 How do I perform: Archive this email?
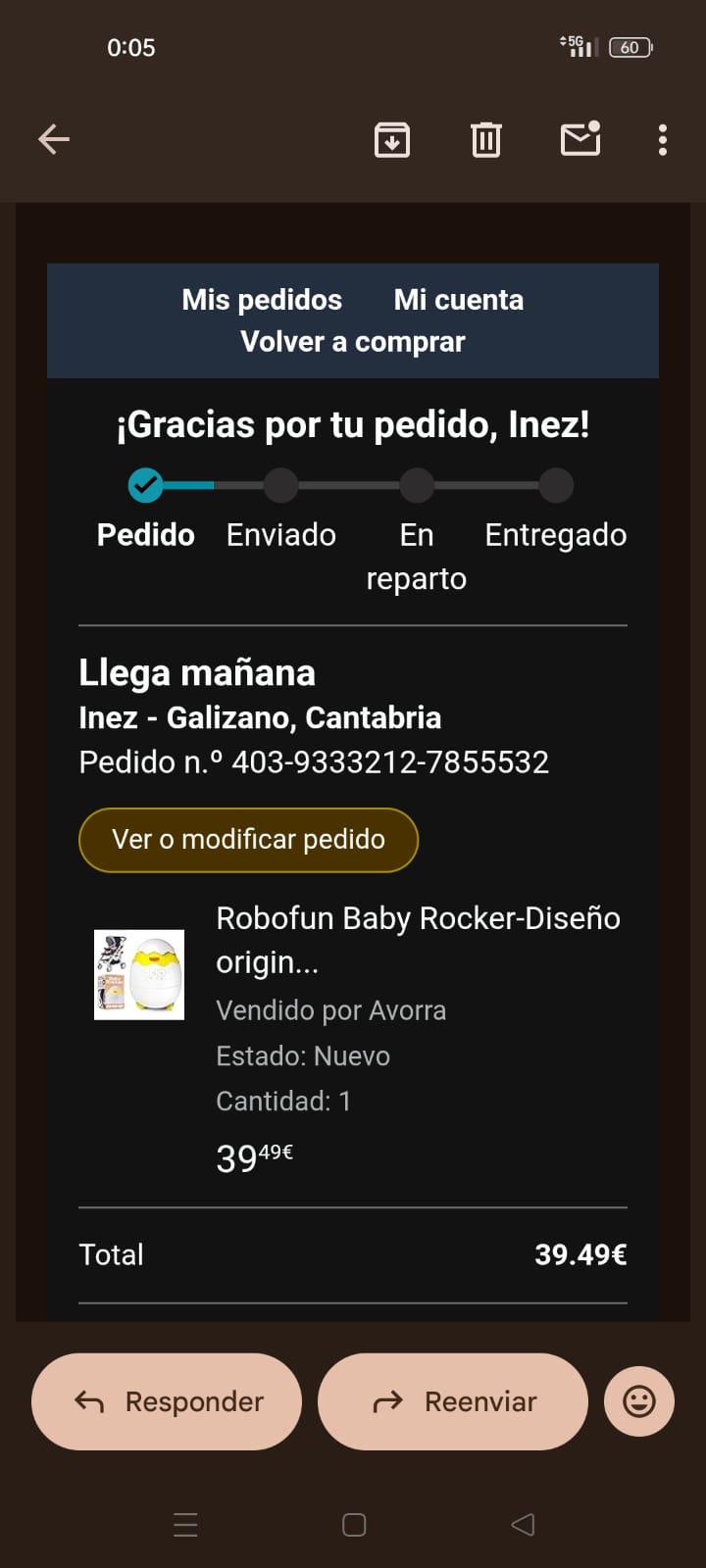point(392,140)
